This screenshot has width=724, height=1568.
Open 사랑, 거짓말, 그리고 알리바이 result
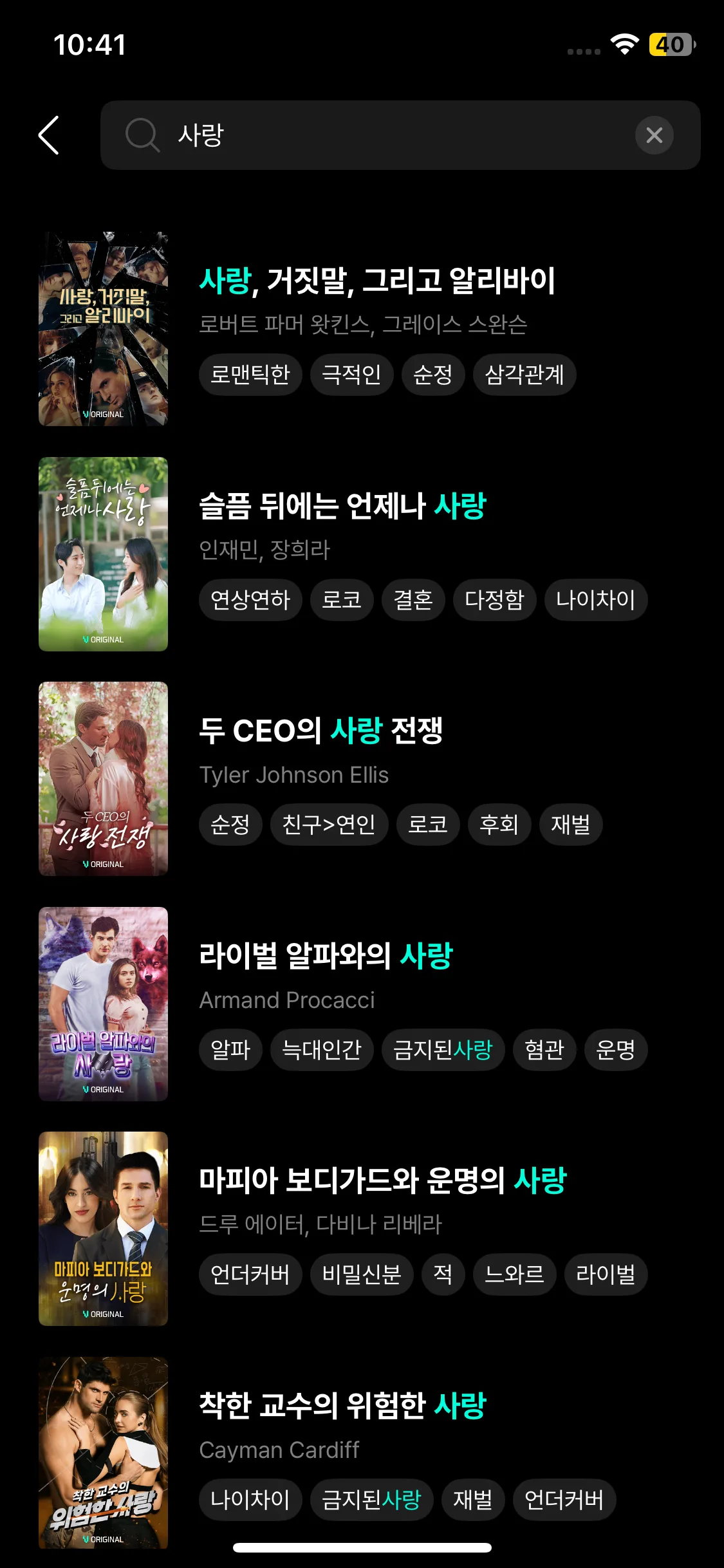pos(377,281)
